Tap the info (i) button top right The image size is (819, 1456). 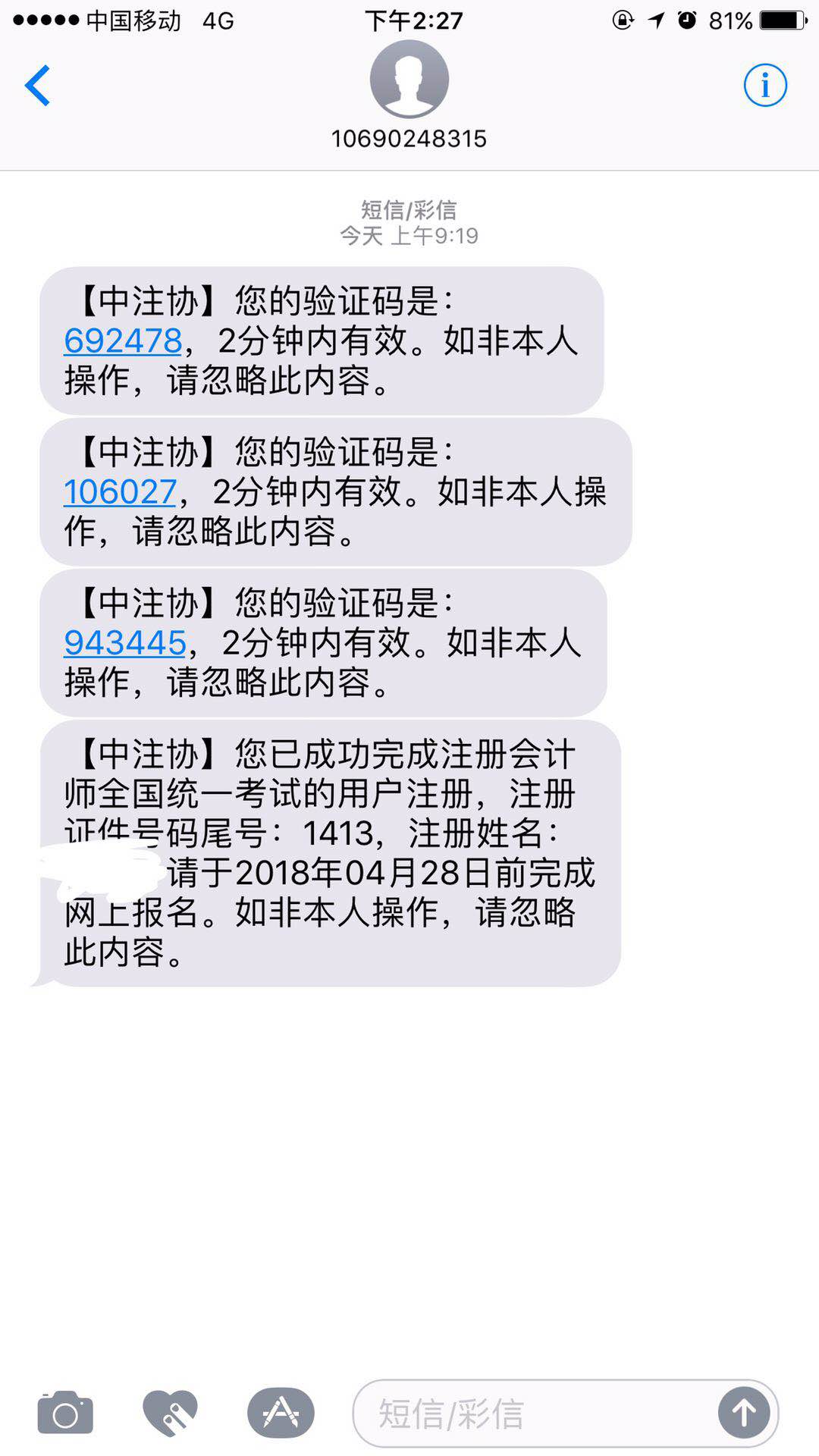(764, 85)
